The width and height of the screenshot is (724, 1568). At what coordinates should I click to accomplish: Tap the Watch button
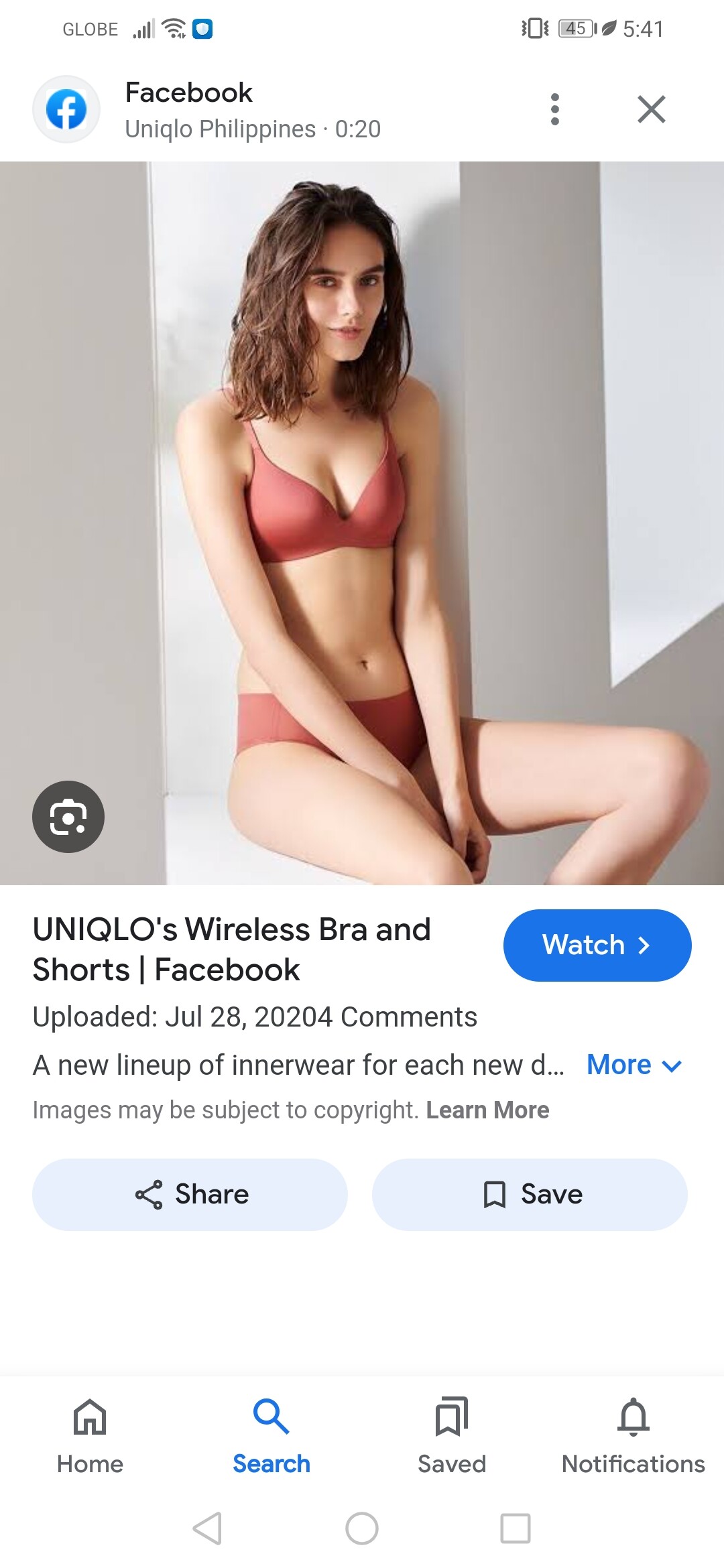pos(597,945)
